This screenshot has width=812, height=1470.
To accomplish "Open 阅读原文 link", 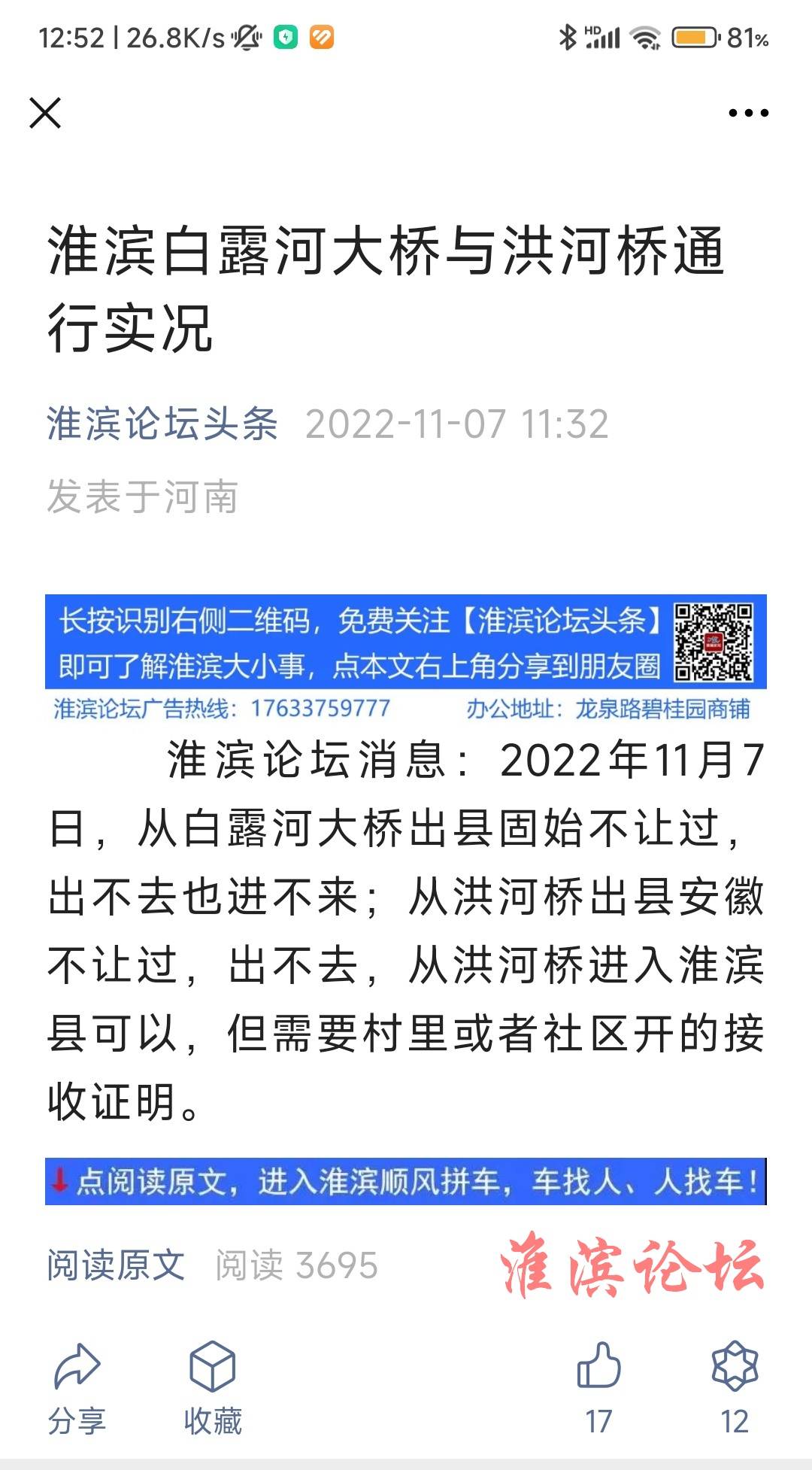I will point(116,1265).
